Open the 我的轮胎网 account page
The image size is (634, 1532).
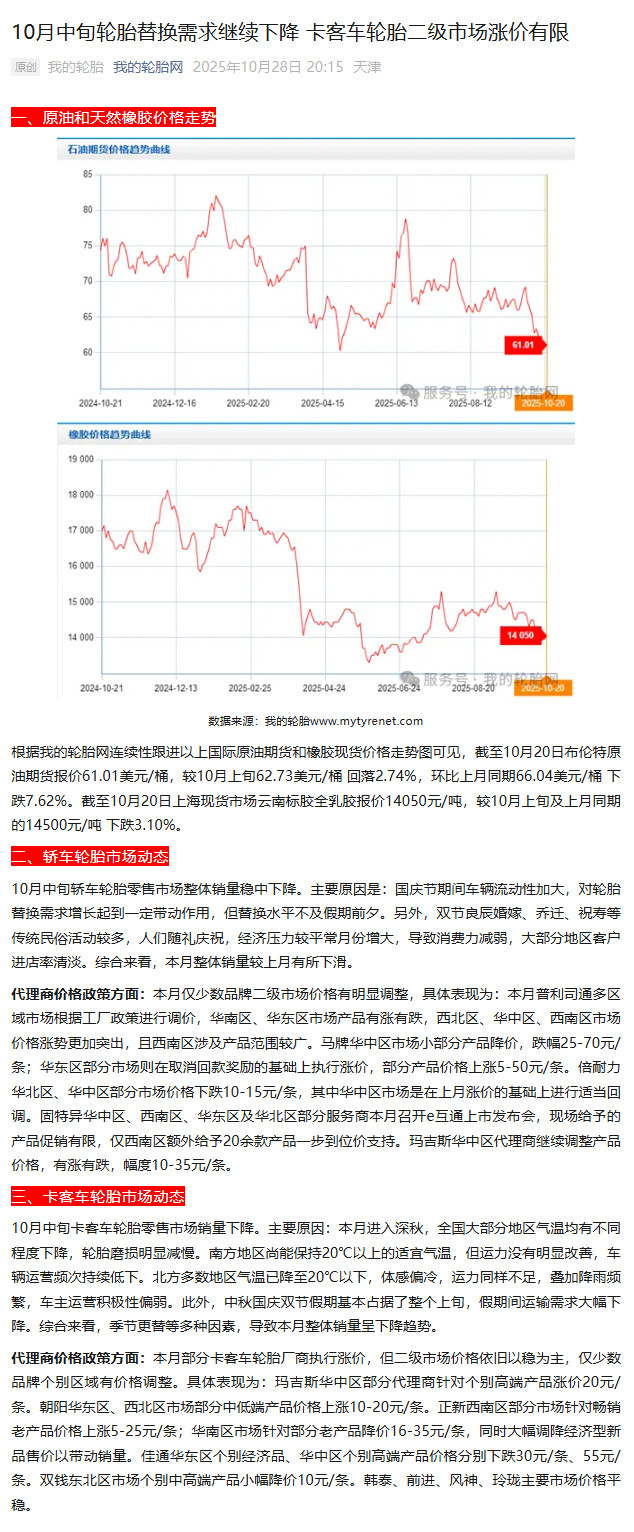click(148, 67)
